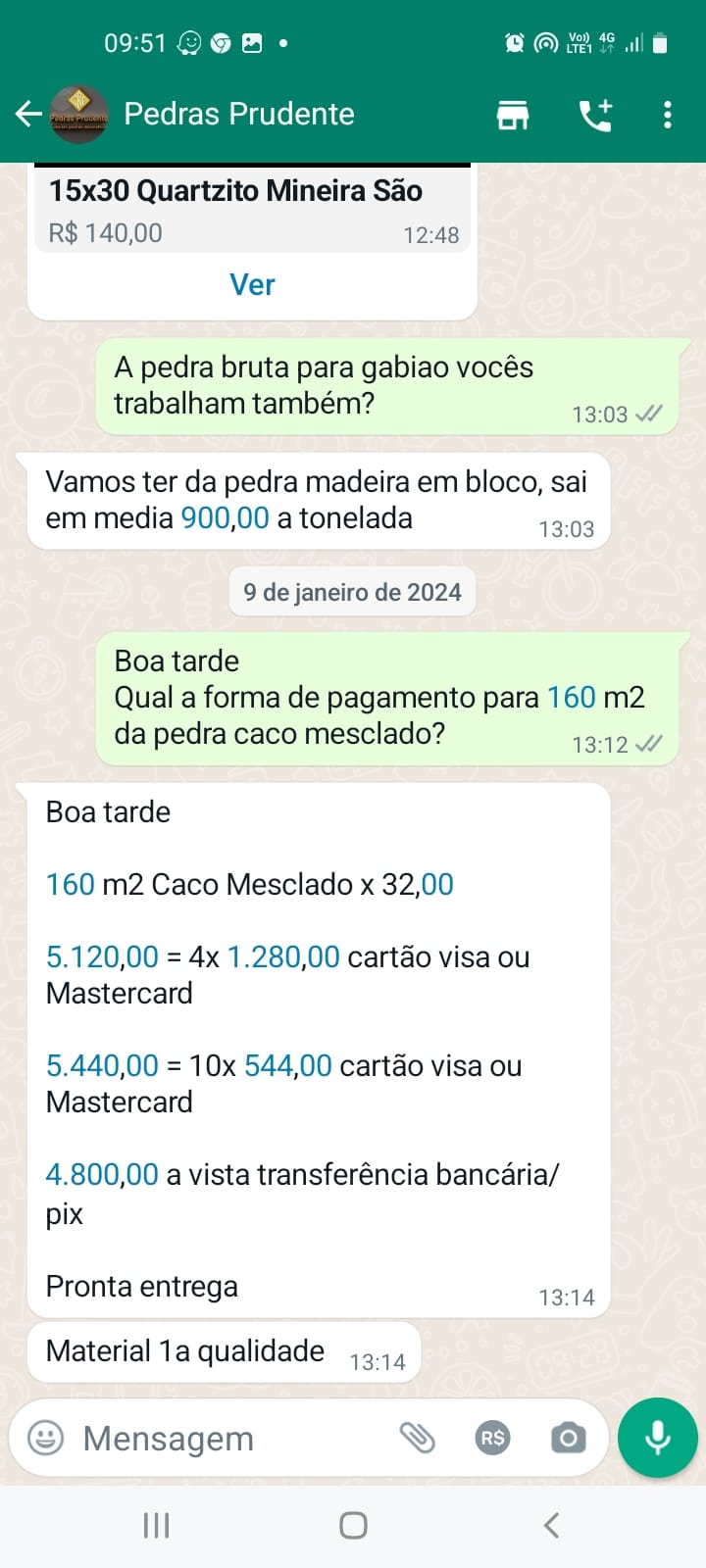Open the three-dot overflow menu
Screen dimensions: 706x1568
click(670, 113)
